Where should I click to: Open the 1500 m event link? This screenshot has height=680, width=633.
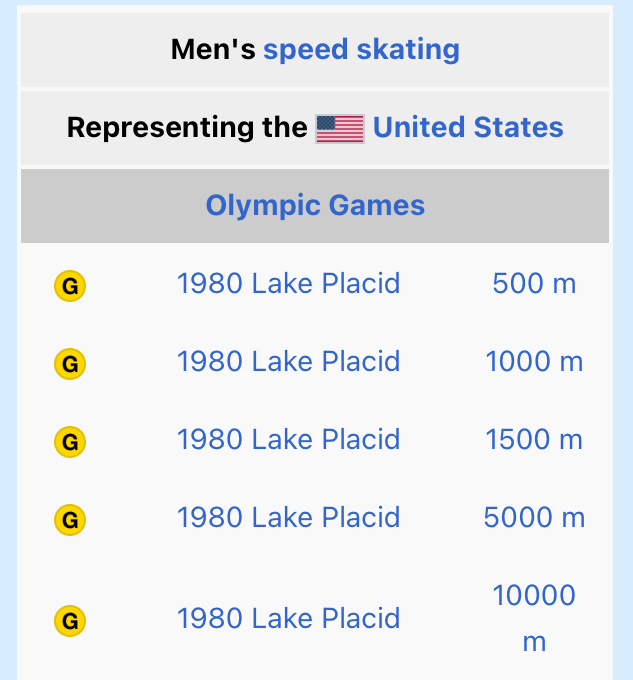534,439
